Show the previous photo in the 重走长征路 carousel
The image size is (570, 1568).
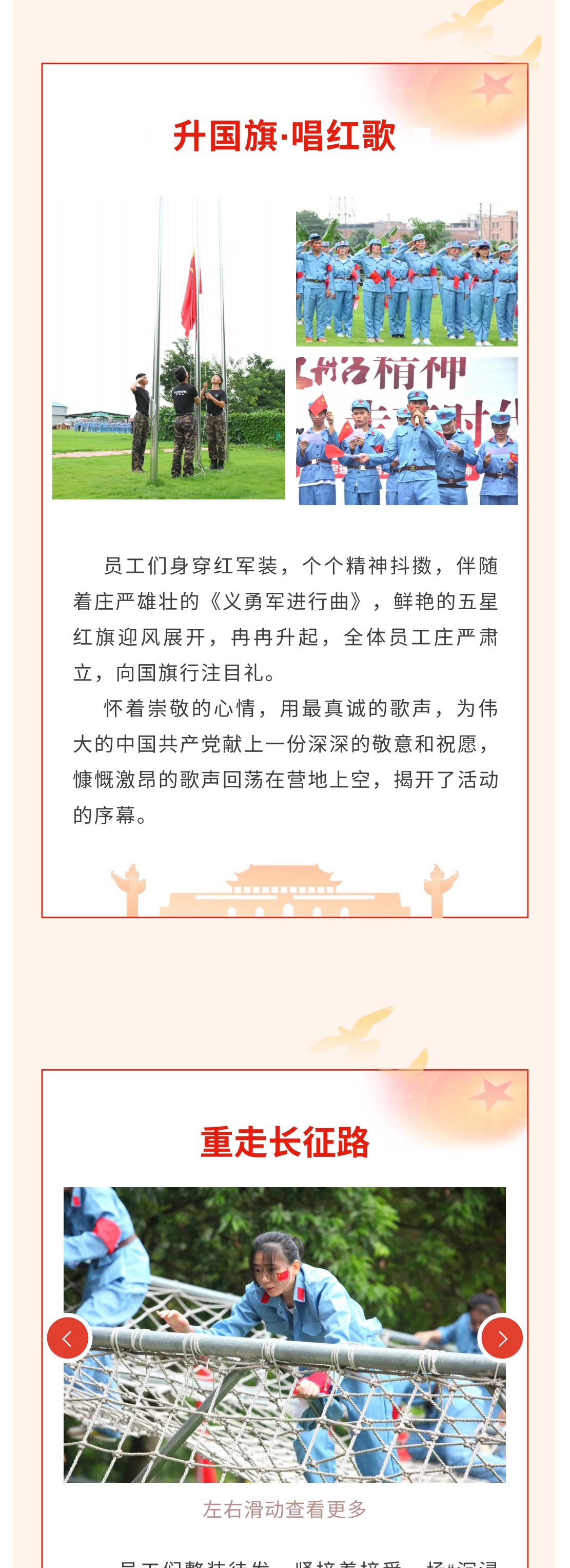(68, 1338)
